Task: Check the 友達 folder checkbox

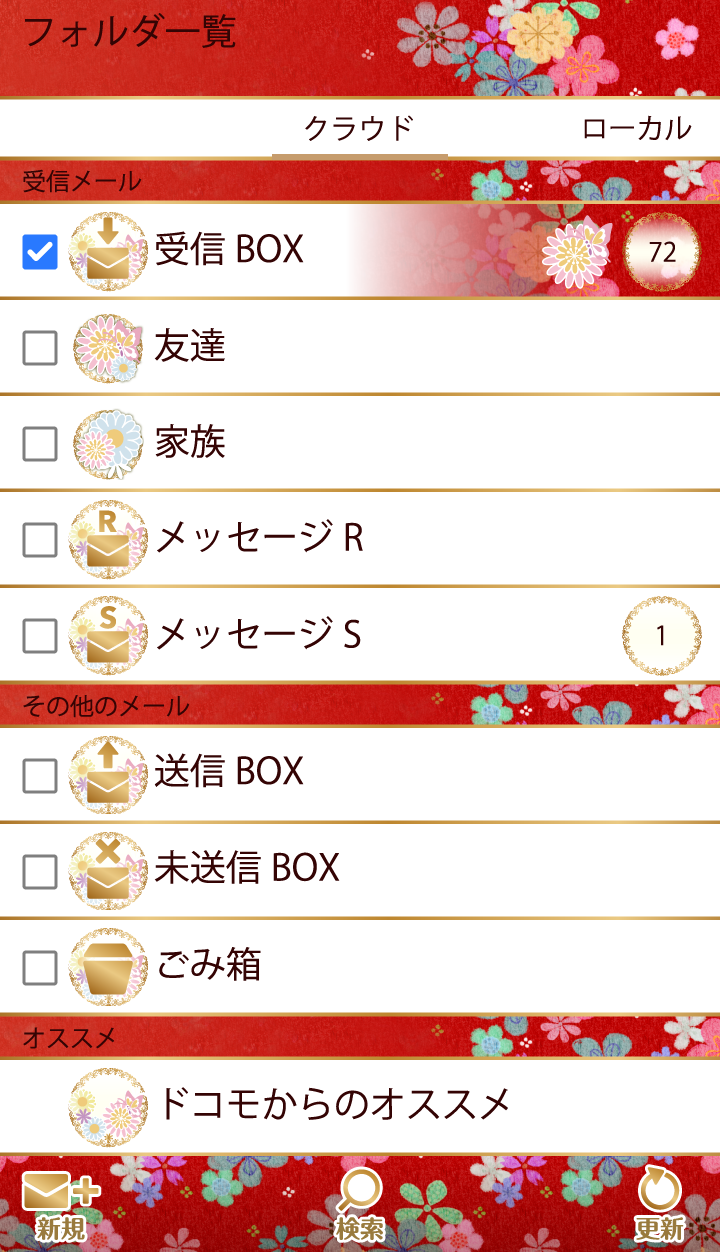Action: pos(40,348)
